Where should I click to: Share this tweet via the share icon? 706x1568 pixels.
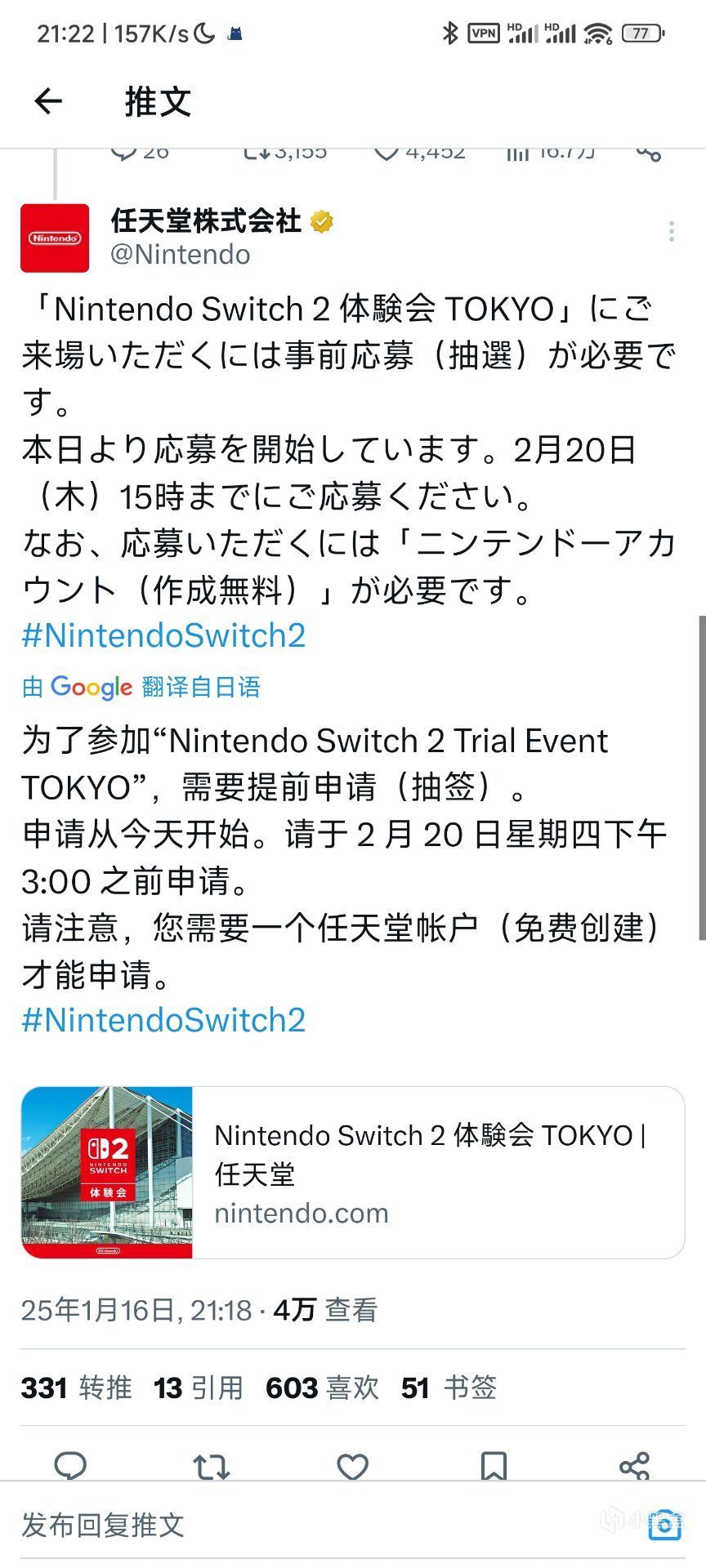(635, 1466)
